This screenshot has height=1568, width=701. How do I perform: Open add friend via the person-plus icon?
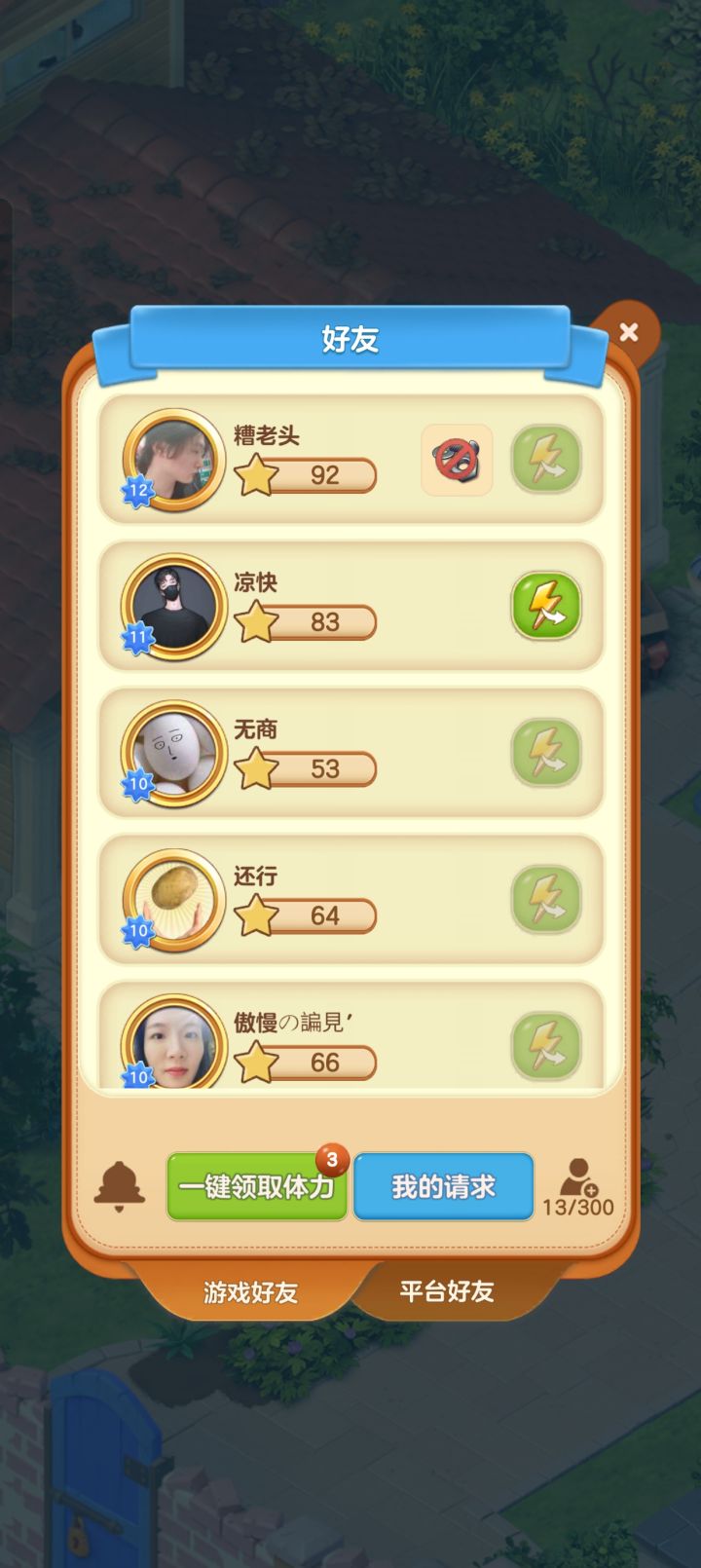(578, 1178)
